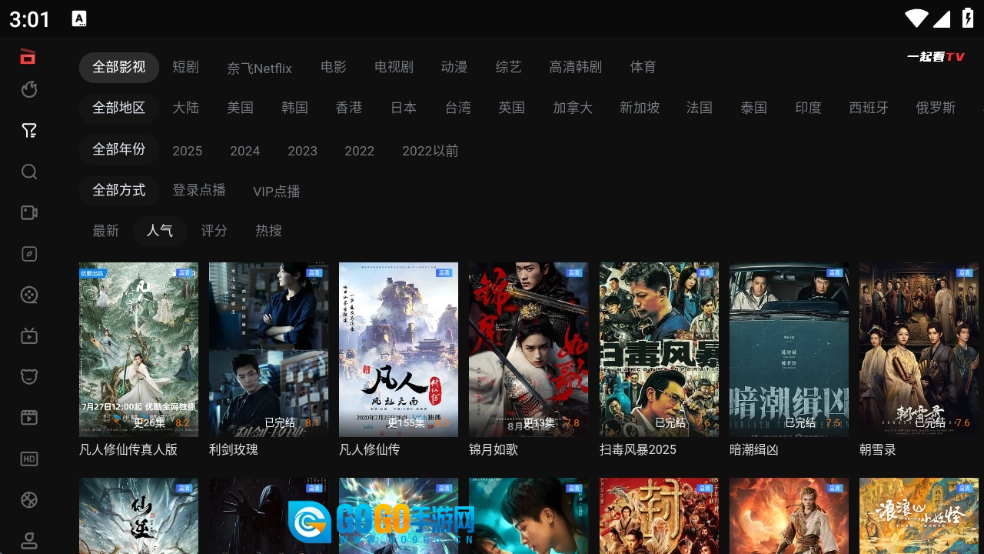This screenshot has width=984, height=554.
Task: Sort by 最新
Action: pos(106,231)
